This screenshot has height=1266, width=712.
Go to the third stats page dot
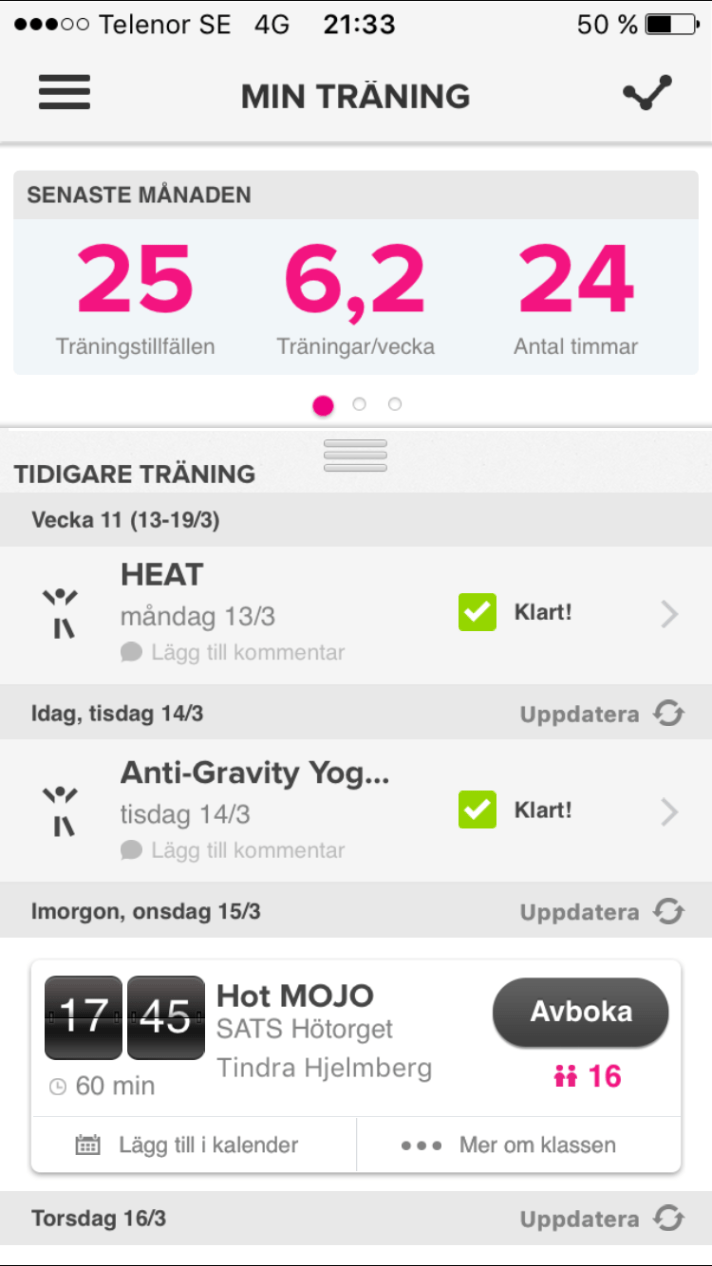coord(395,404)
